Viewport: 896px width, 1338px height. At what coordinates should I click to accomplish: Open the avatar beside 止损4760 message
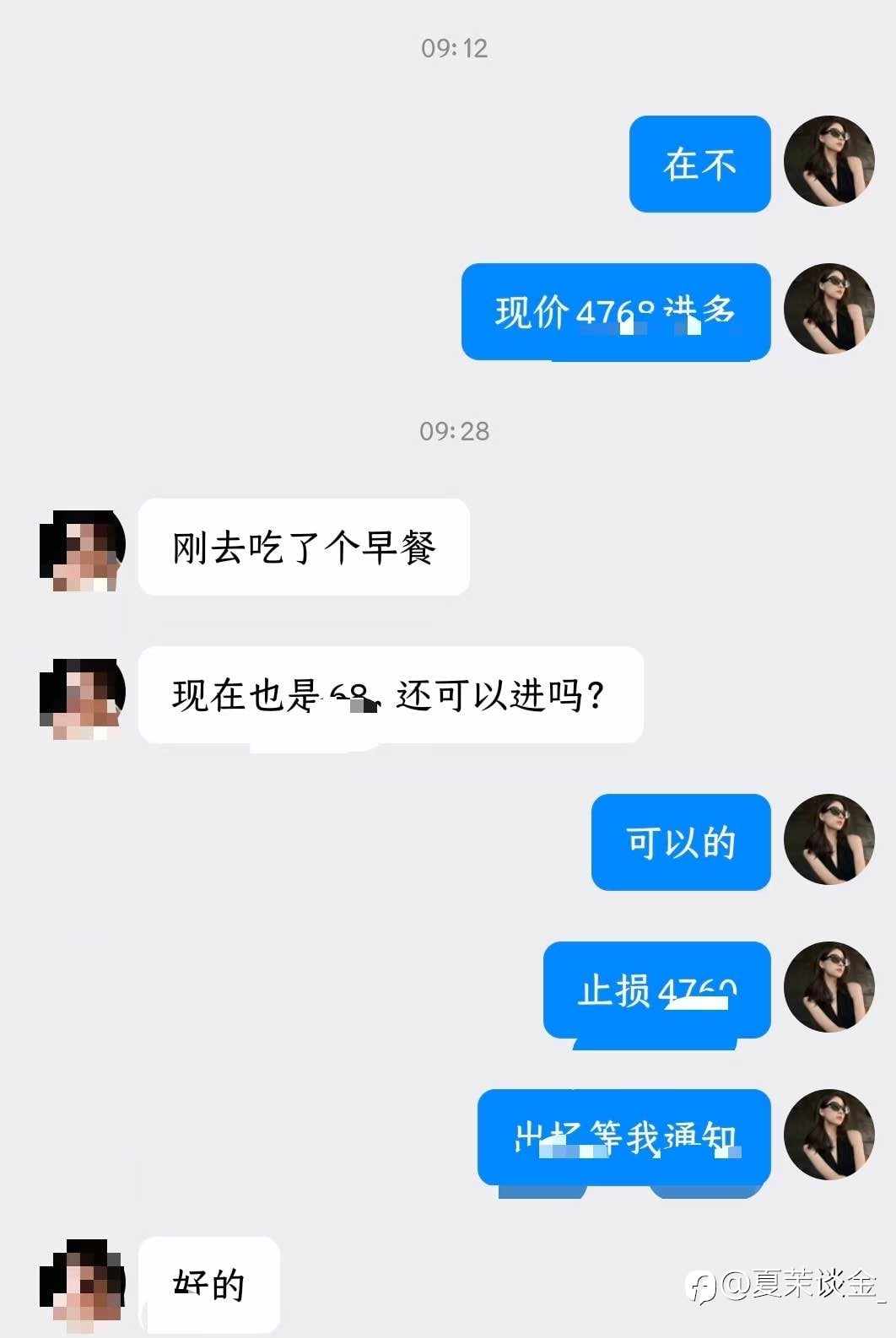click(x=831, y=990)
